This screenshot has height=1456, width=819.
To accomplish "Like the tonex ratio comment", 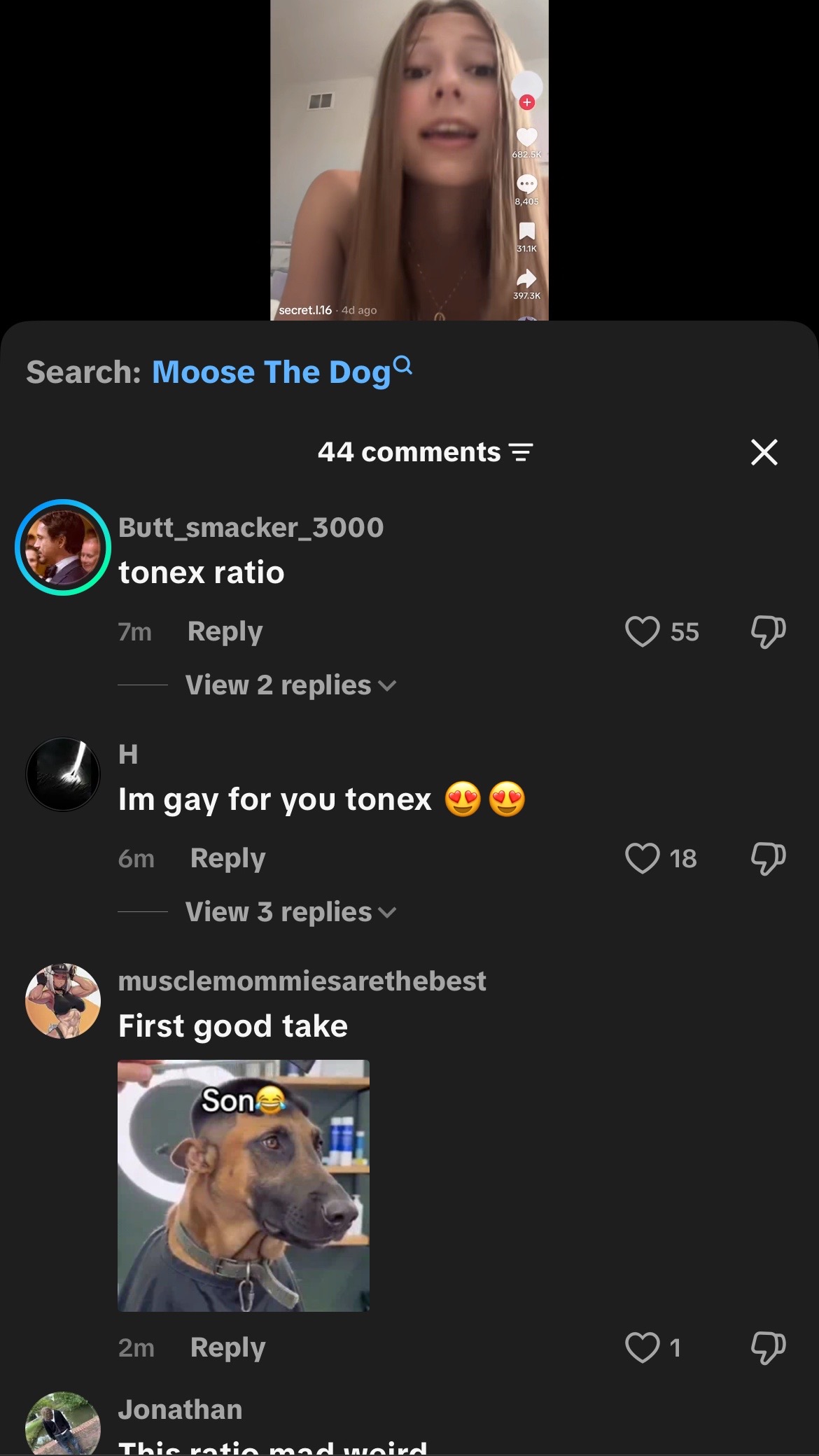I will (x=642, y=631).
